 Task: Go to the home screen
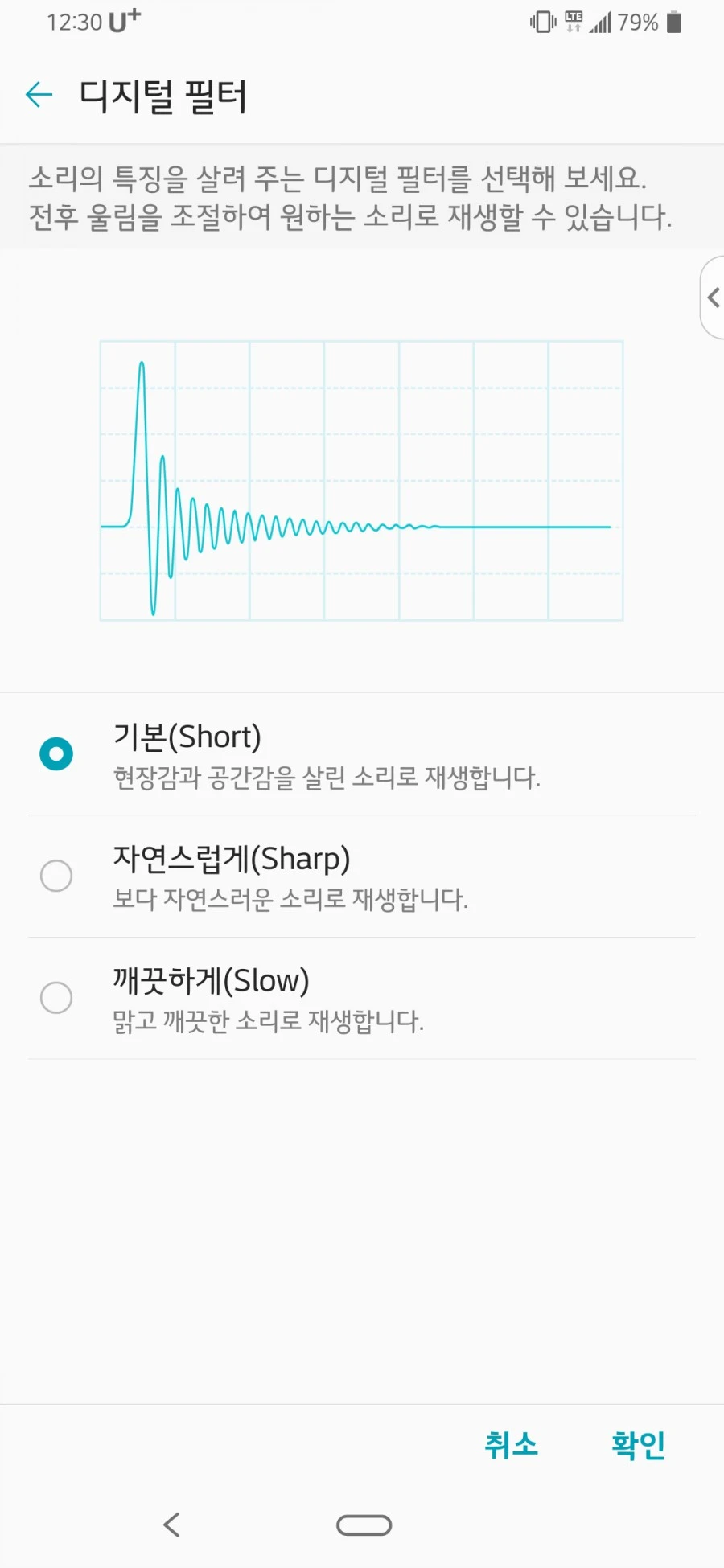[364, 1525]
